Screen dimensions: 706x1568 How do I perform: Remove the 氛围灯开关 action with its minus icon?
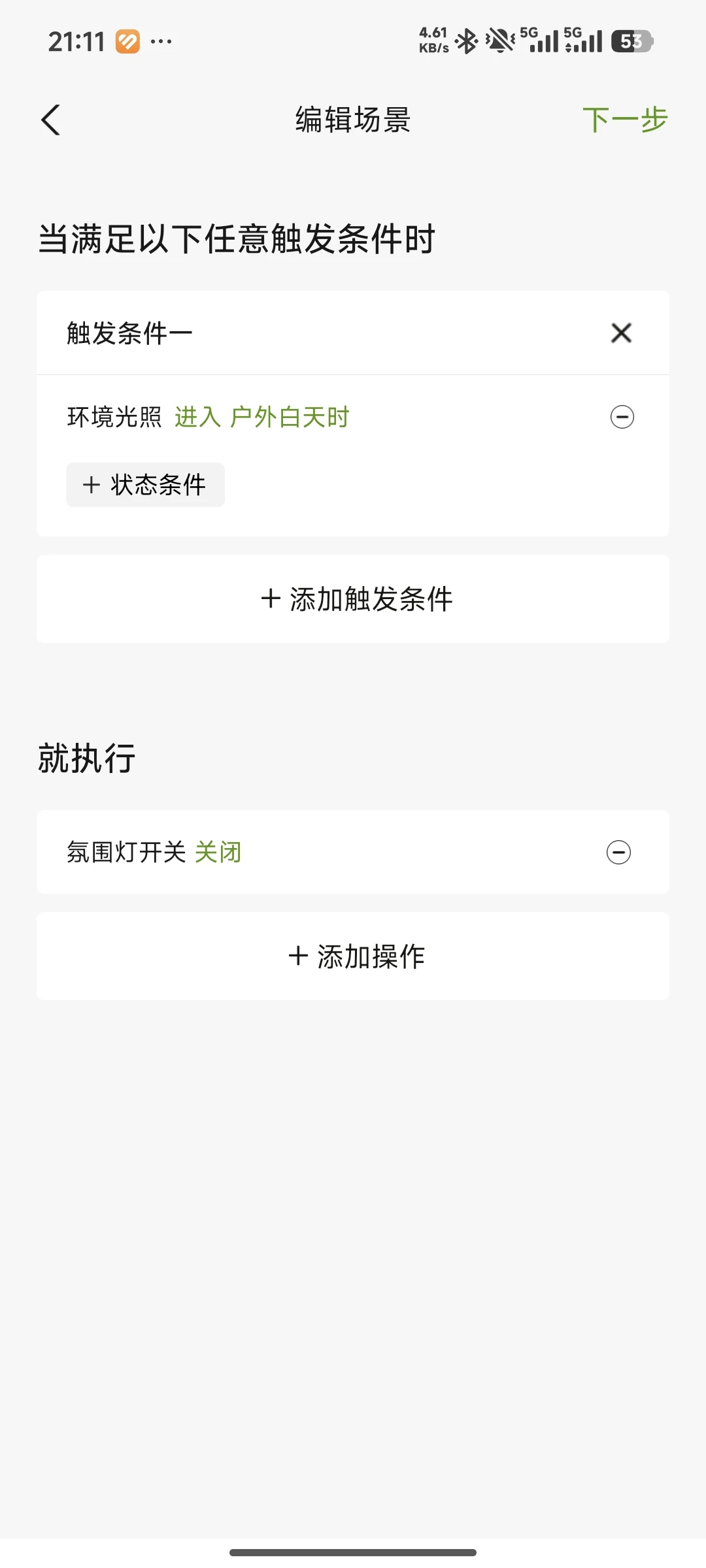tap(618, 852)
